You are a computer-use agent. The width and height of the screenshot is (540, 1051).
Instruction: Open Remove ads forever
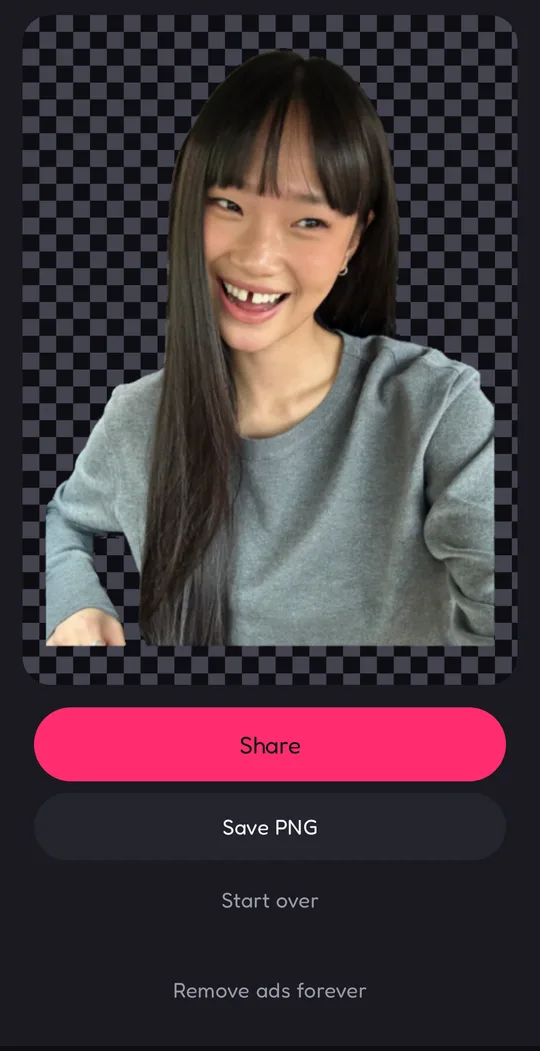pyautogui.click(x=270, y=990)
